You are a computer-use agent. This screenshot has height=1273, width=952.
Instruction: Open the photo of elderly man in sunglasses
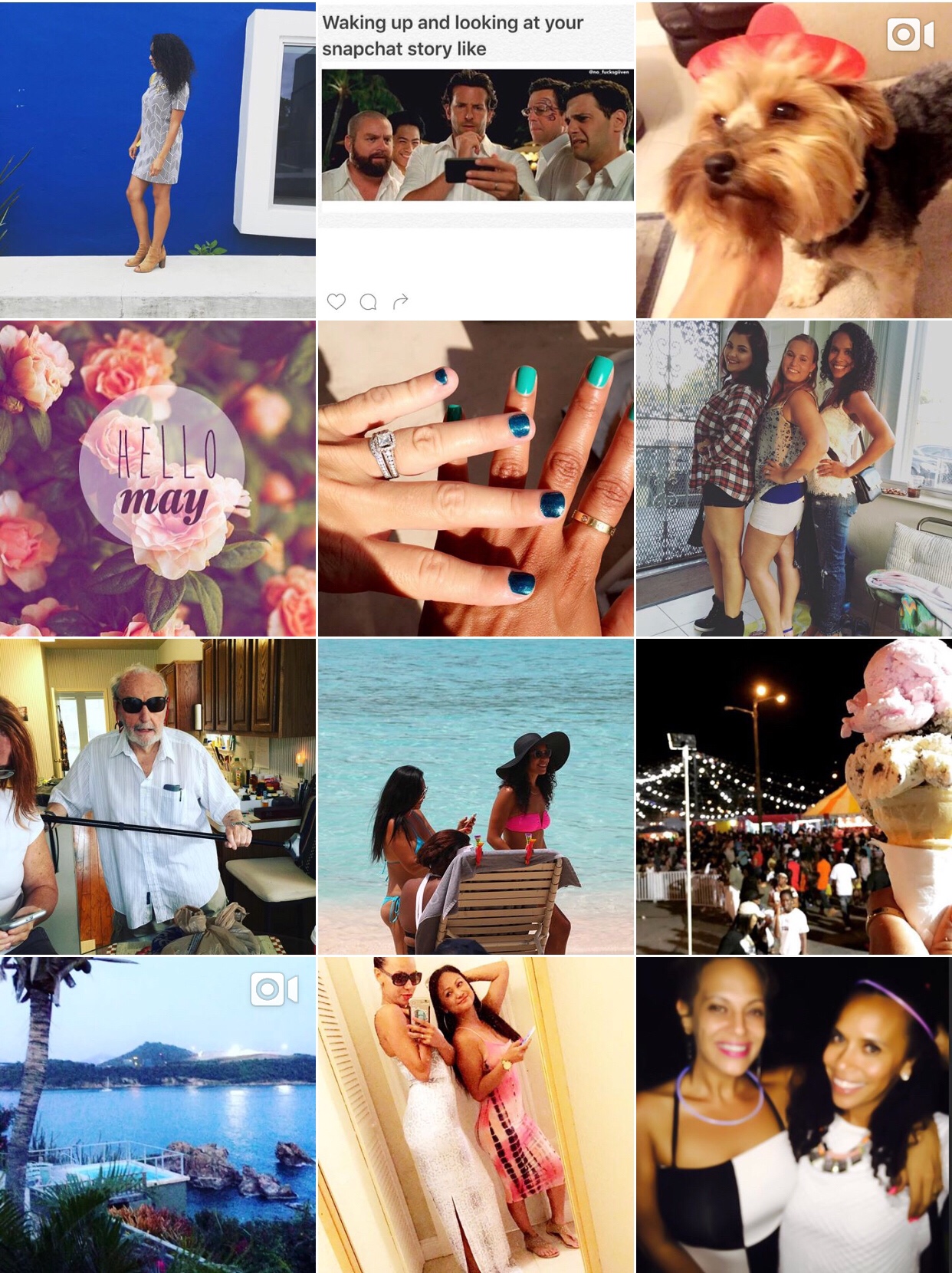pos(157,796)
